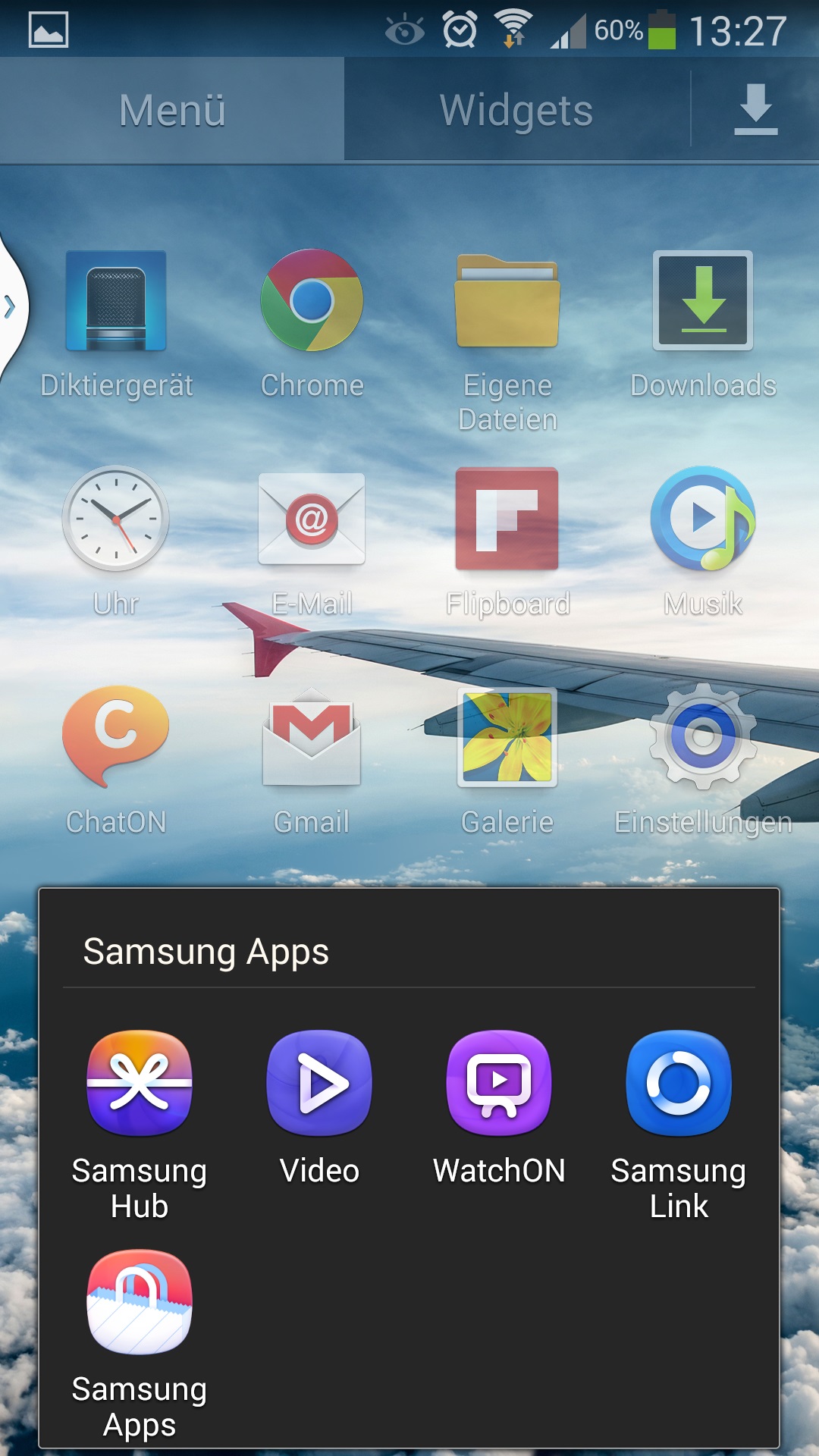Open the Downloads app
This screenshot has width=819, height=1456.
[x=703, y=300]
